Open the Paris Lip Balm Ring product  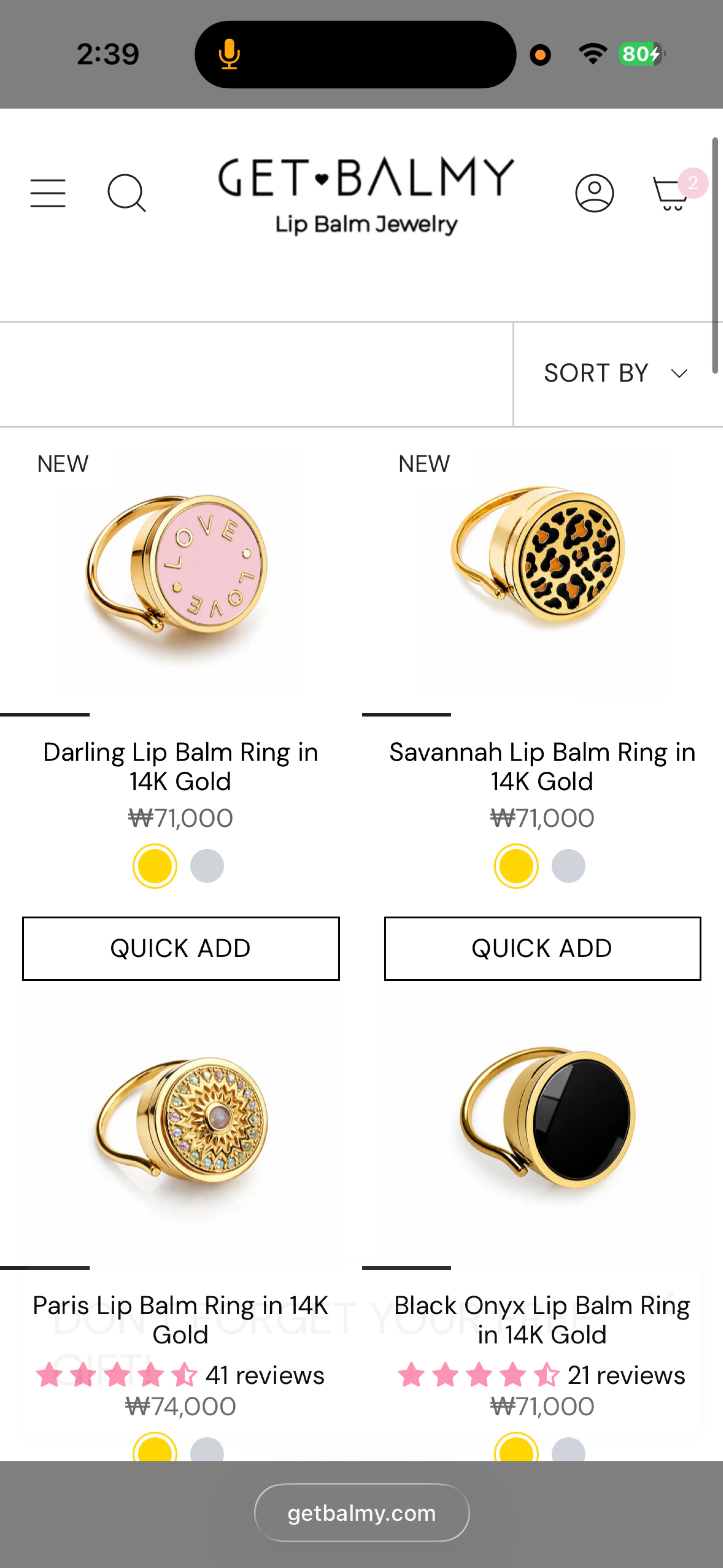click(x=180, y=1320)
